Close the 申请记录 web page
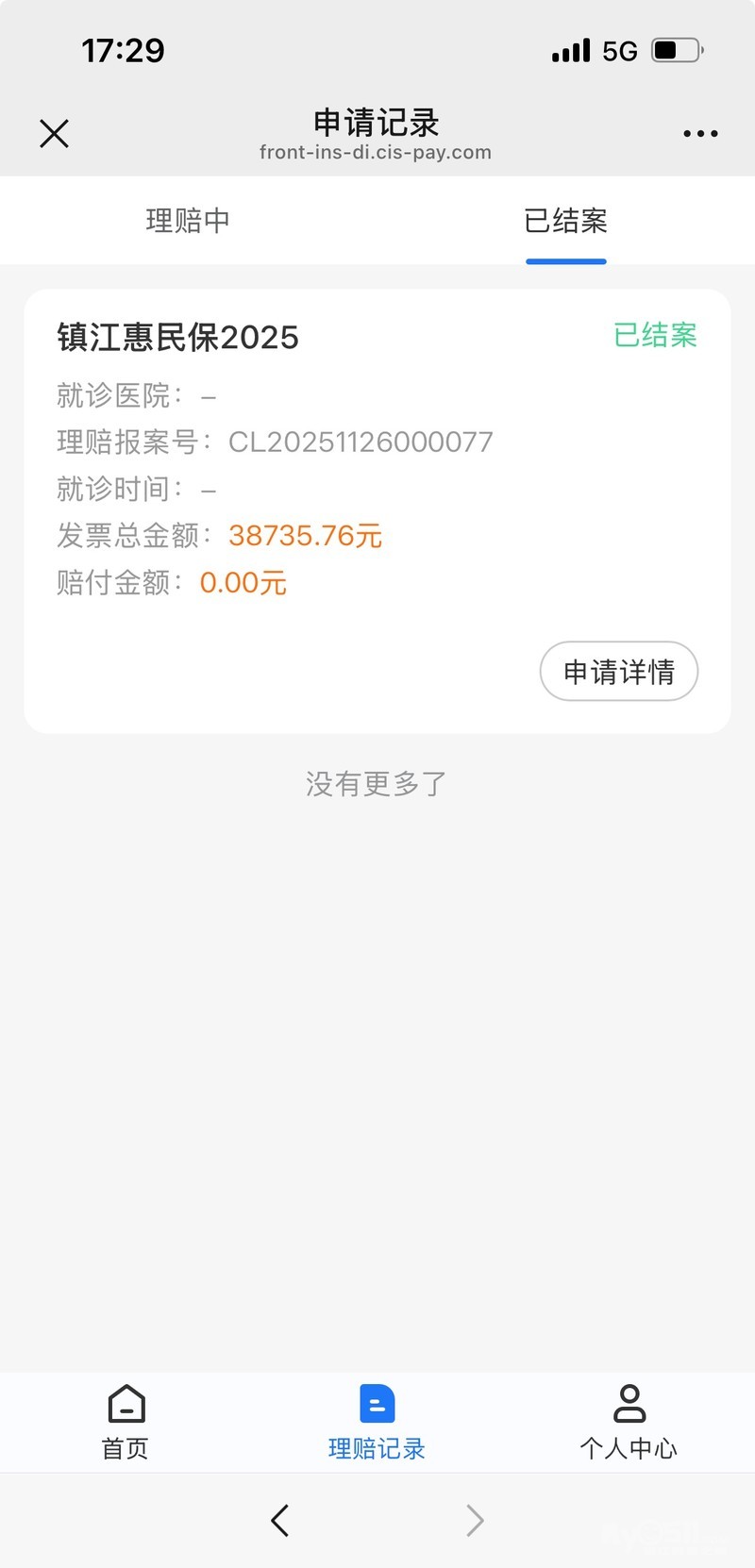This screenshot has height=1568, width=755. click(x=55, y=134)
